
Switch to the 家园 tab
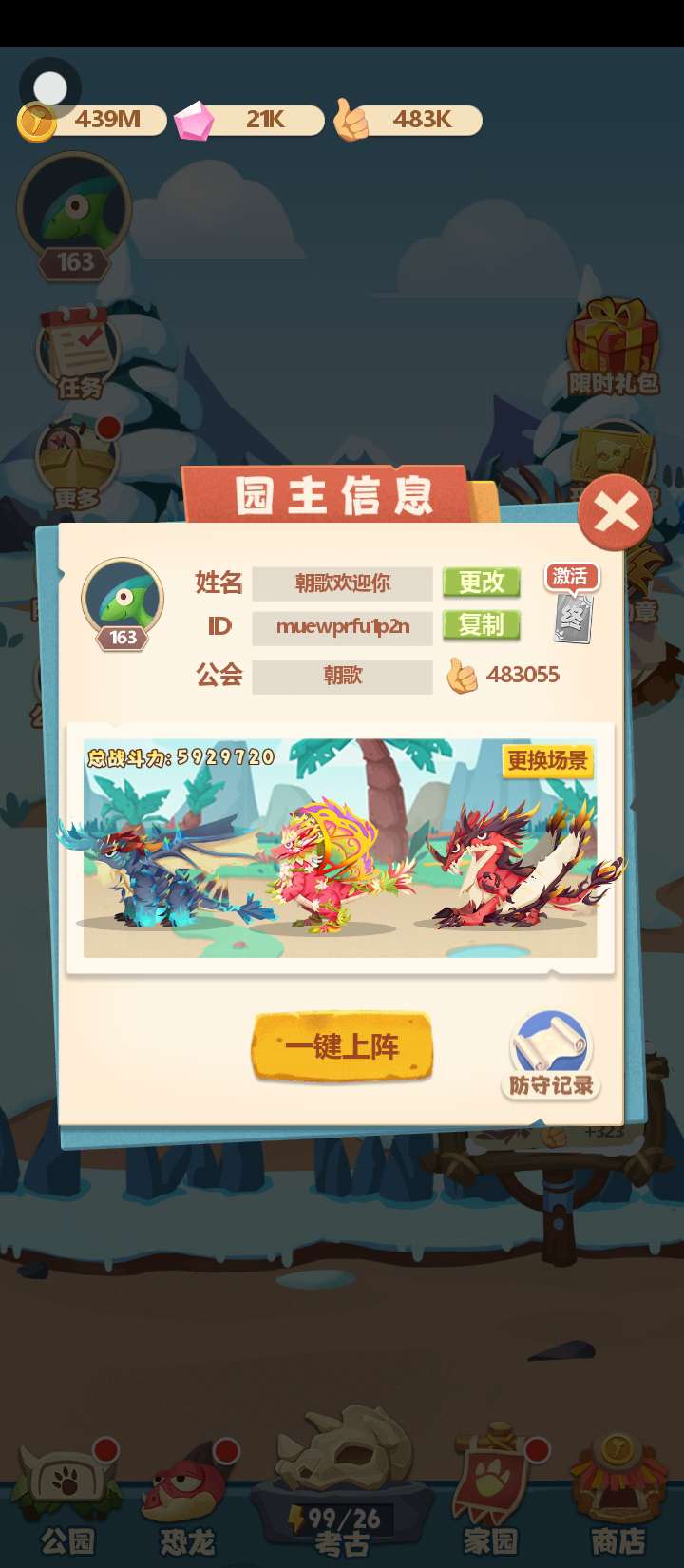[491, 1501]
